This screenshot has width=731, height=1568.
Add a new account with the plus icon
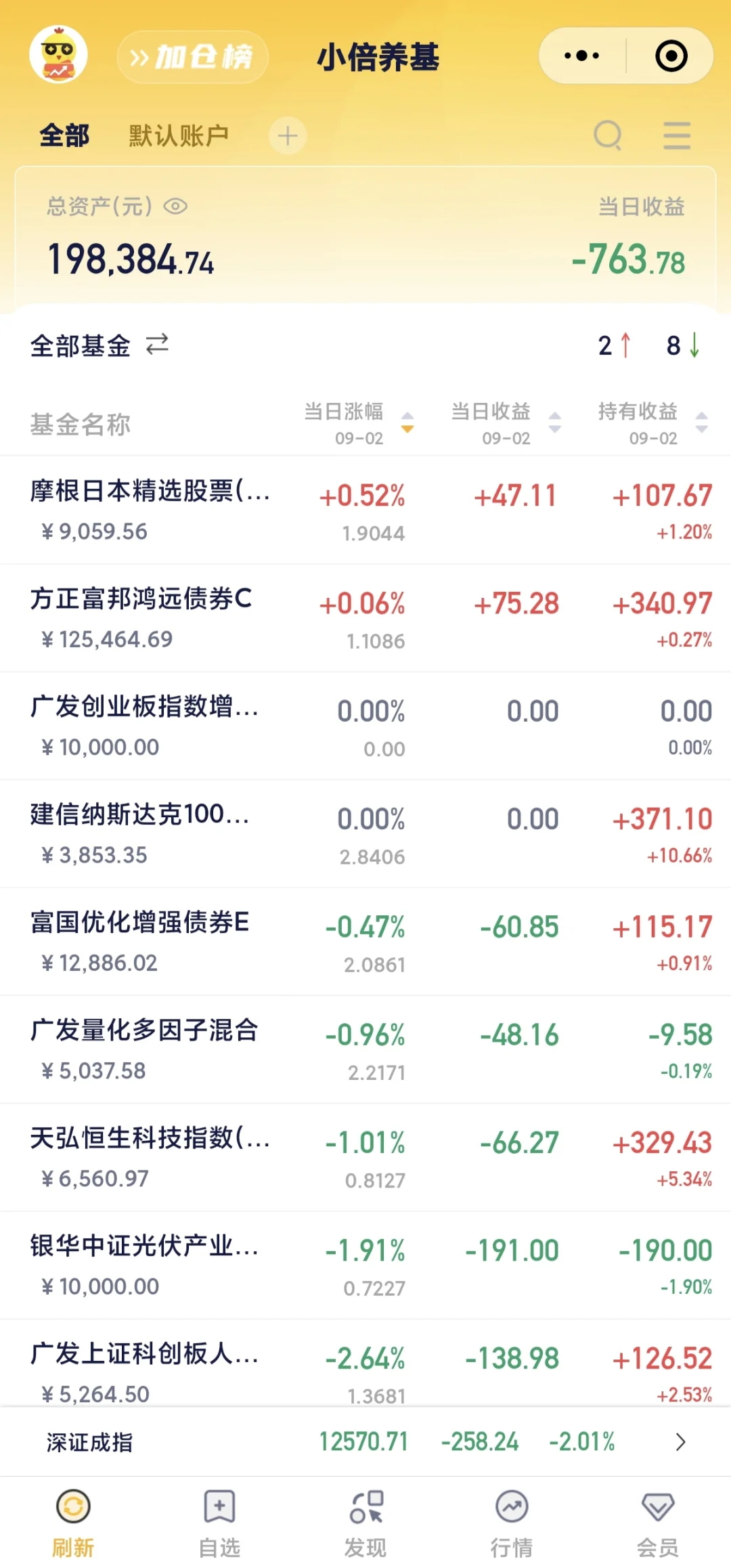(288, 135)
